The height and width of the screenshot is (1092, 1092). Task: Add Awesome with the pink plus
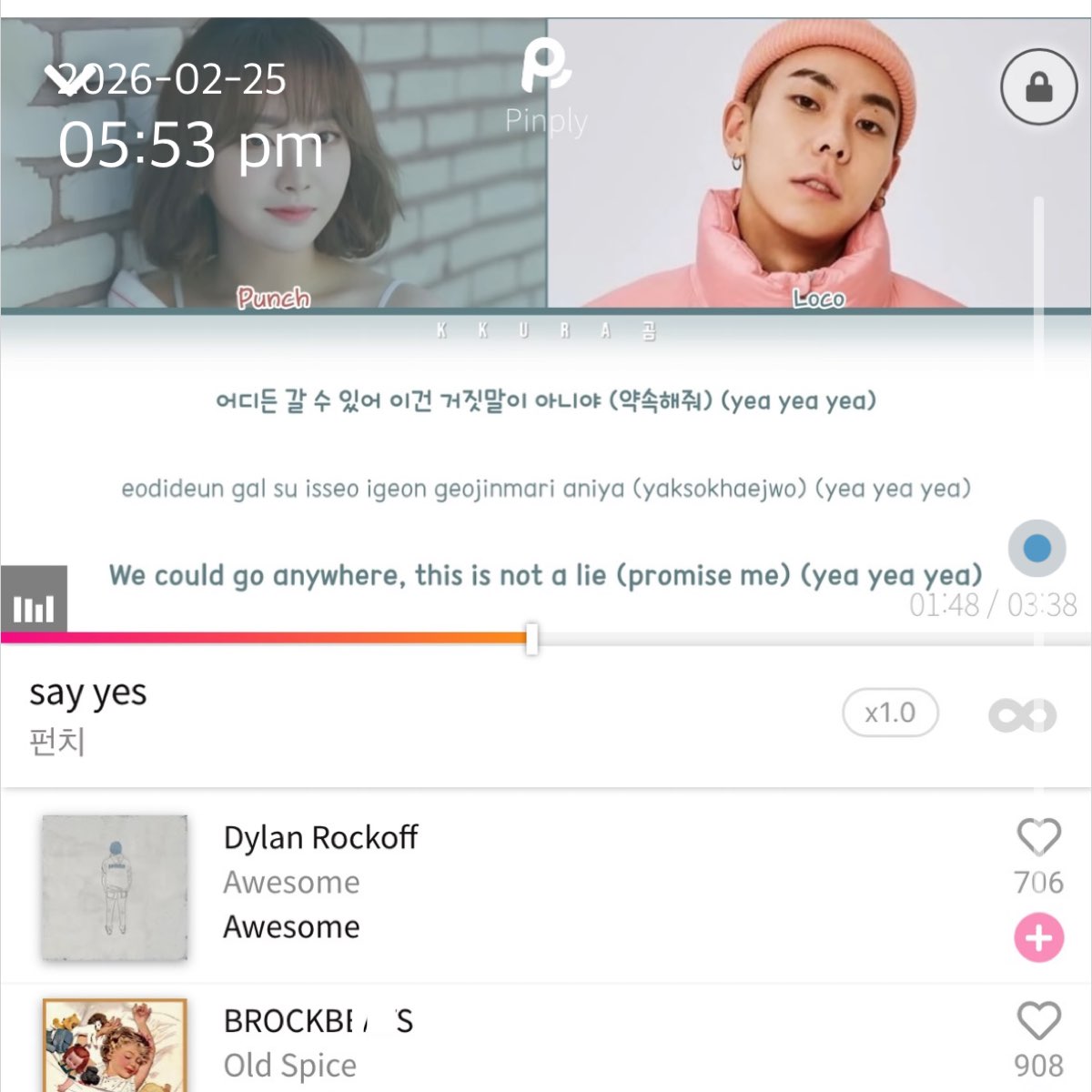(x=1038, y=938)
